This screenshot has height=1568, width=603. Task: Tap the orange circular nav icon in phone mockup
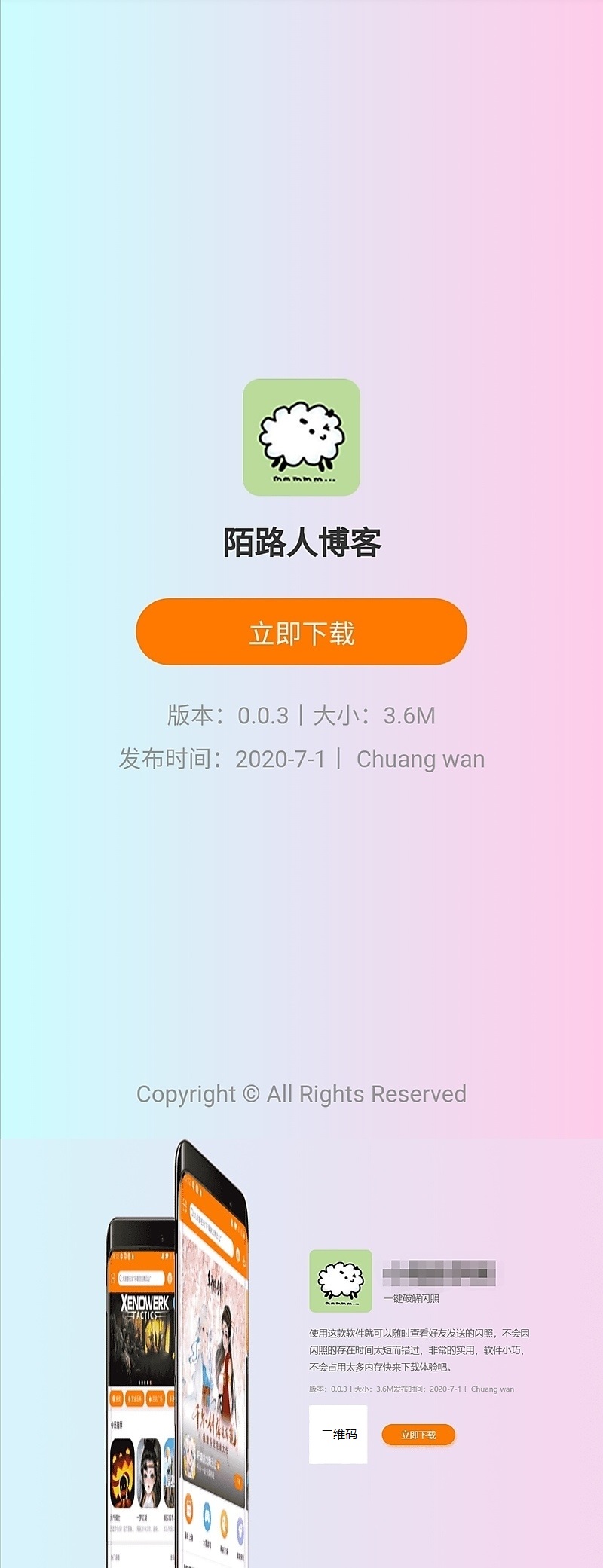pyautogui.click(x=189, y=1508)
